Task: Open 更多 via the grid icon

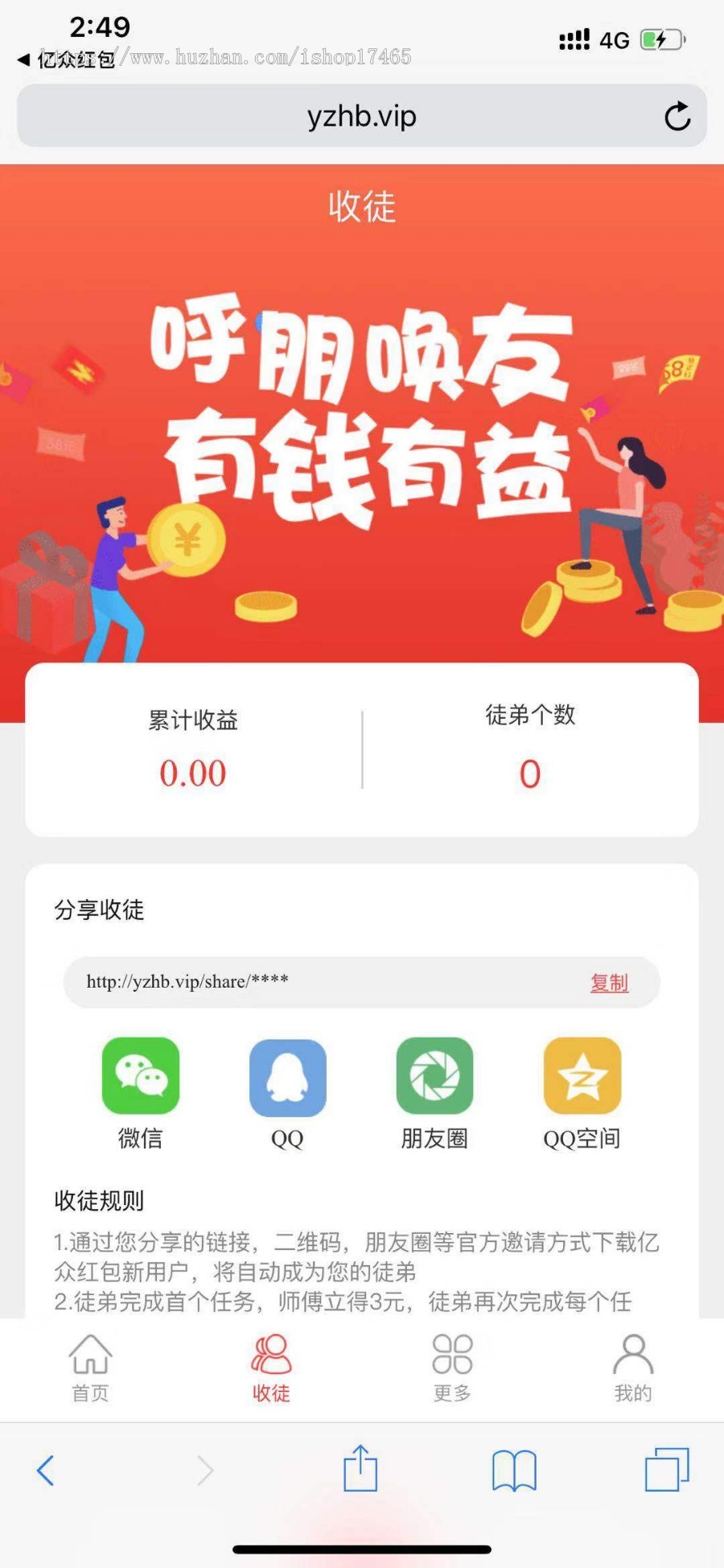Action: point(452,1355)
